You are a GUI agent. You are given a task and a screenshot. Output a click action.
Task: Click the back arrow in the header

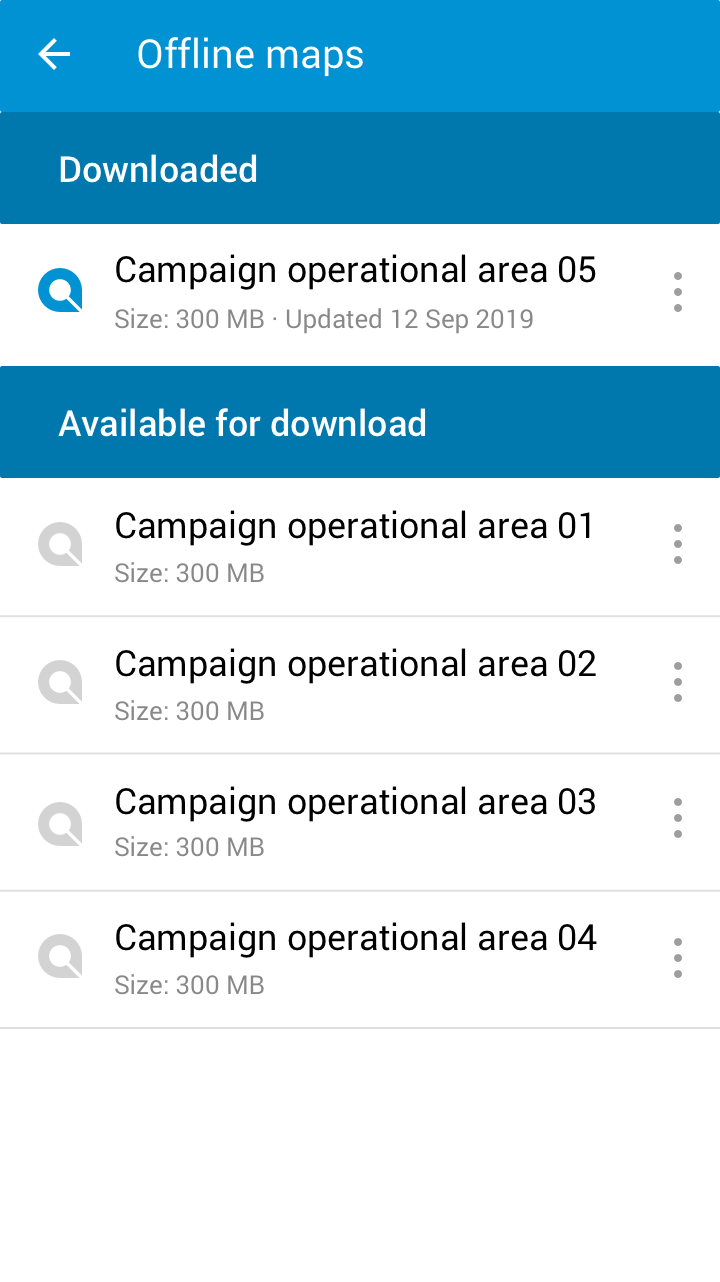(52, 55)
